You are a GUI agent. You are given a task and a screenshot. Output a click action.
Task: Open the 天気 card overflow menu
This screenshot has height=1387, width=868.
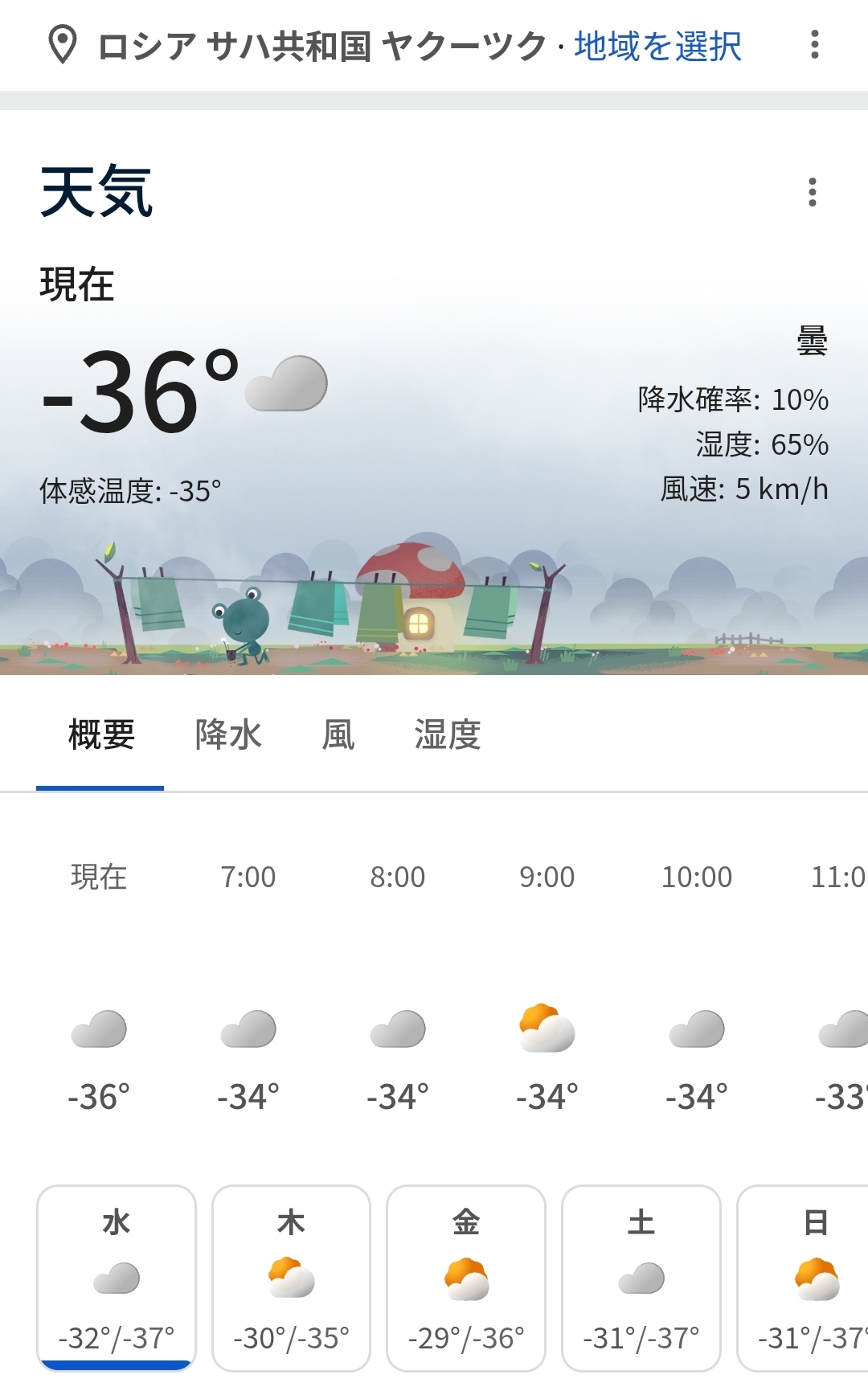tap(813, 193)
